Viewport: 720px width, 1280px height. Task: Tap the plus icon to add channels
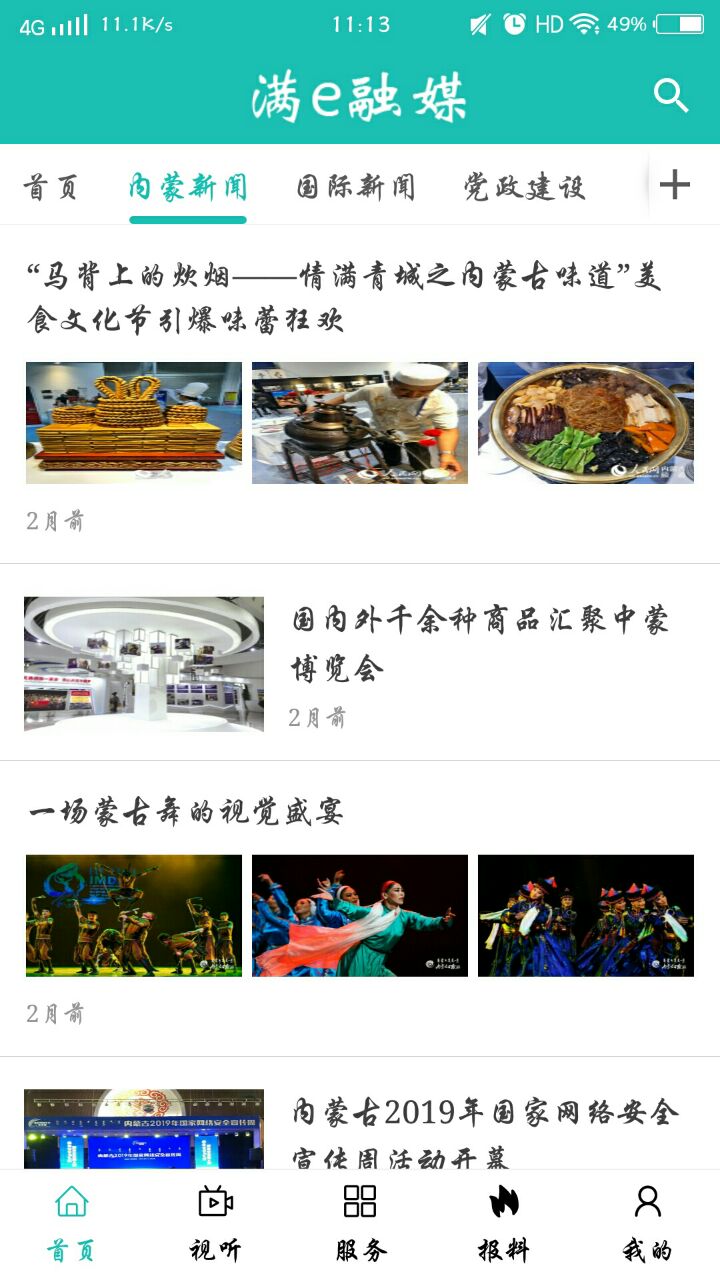tap(675, 185)
